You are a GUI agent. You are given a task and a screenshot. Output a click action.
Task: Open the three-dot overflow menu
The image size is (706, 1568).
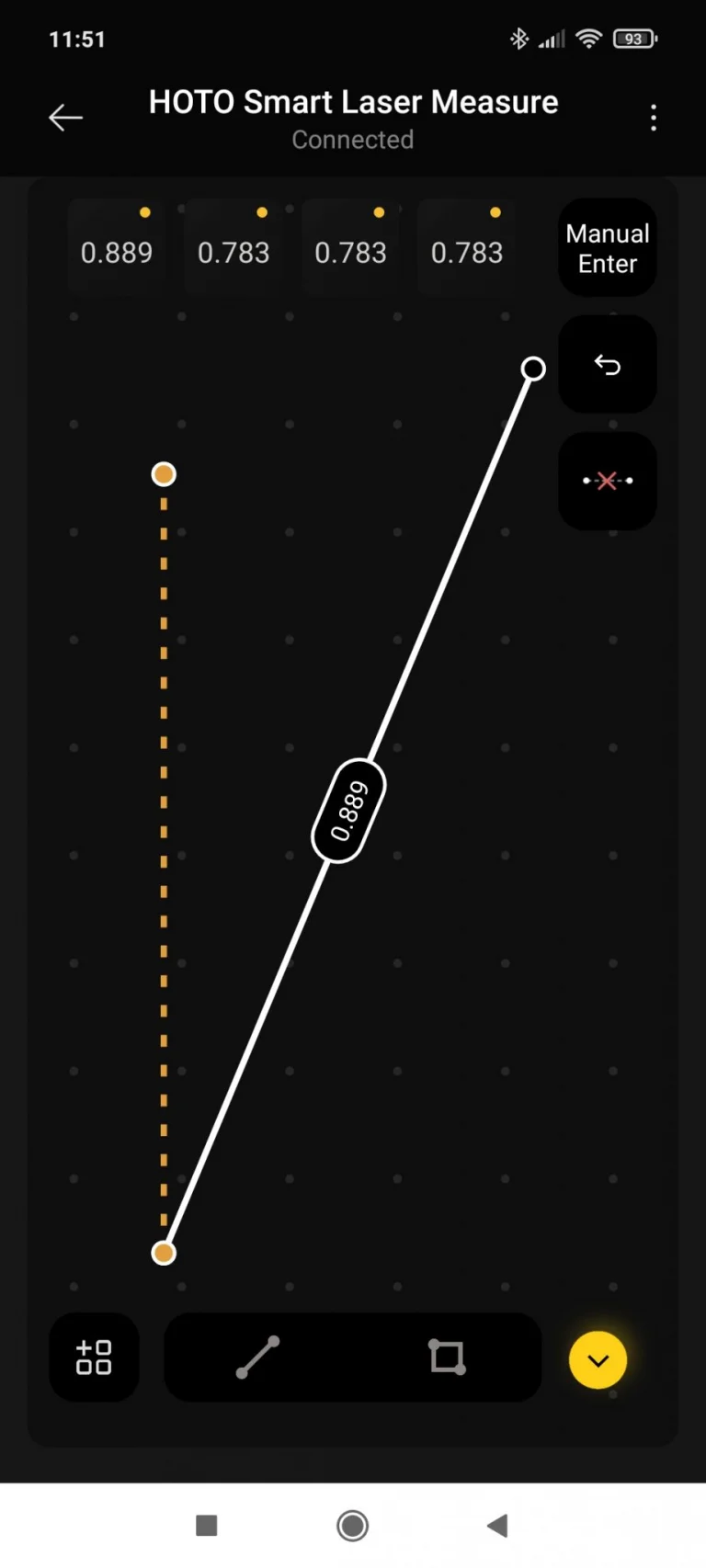654,118
